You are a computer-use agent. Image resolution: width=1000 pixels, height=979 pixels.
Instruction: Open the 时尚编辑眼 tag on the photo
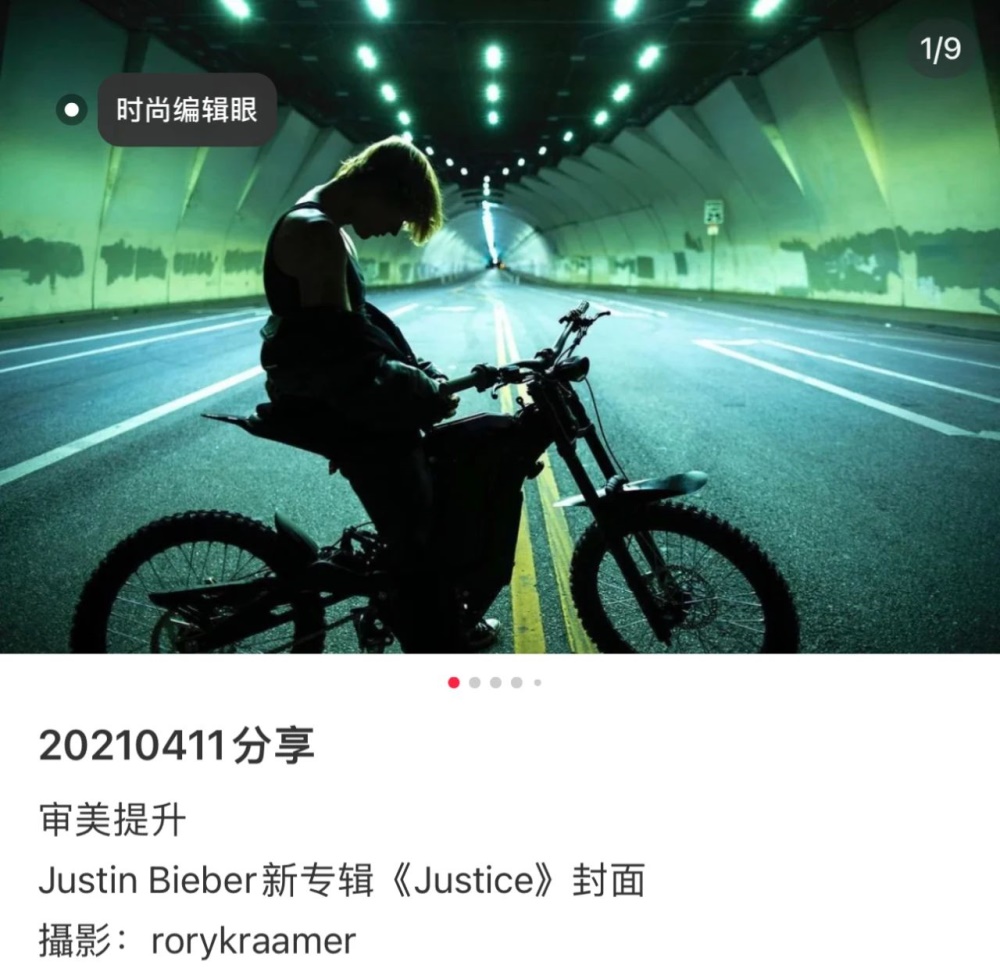click(186, 110)
